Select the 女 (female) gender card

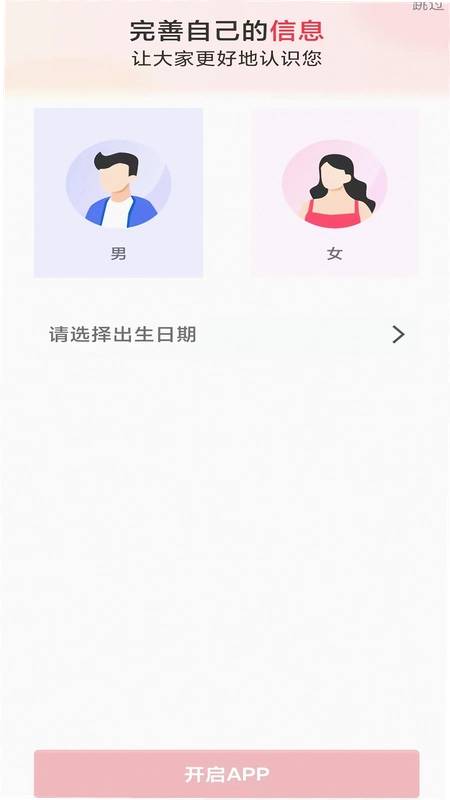(x=335, y=193)
